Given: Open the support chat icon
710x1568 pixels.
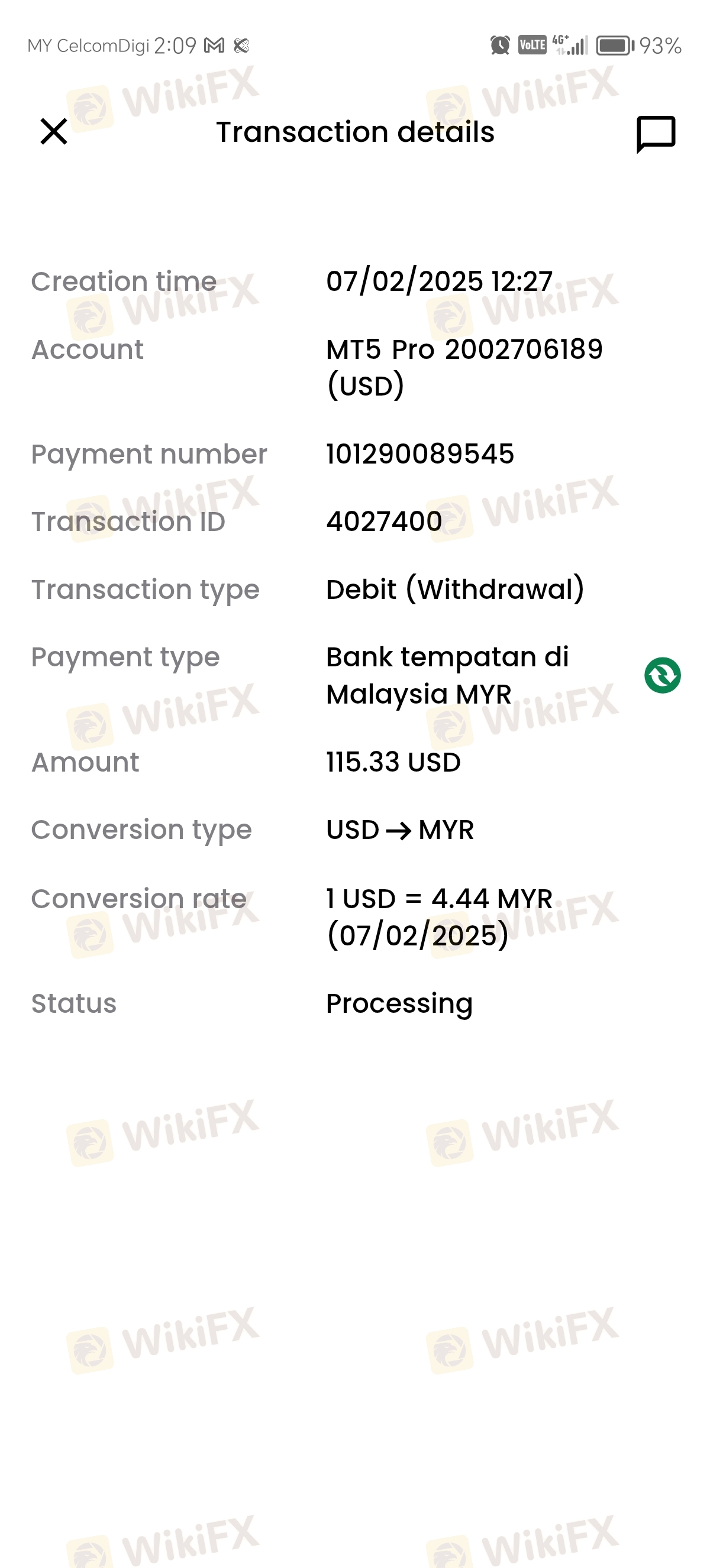Looking at the screenshot, I should coord(656,134).
